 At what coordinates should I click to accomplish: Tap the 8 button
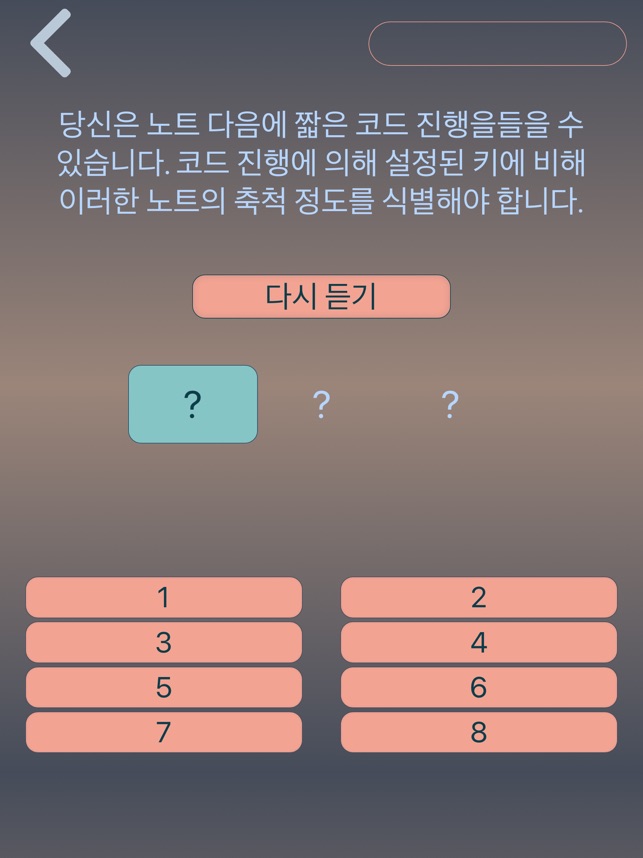[478, 732]
